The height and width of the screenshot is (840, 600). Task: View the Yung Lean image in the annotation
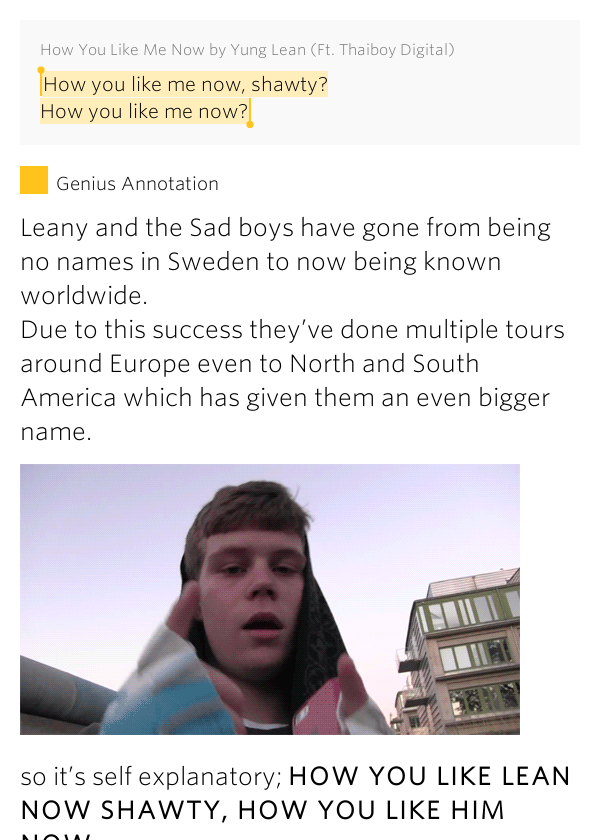pyautogui.click(x=270, y=599)
